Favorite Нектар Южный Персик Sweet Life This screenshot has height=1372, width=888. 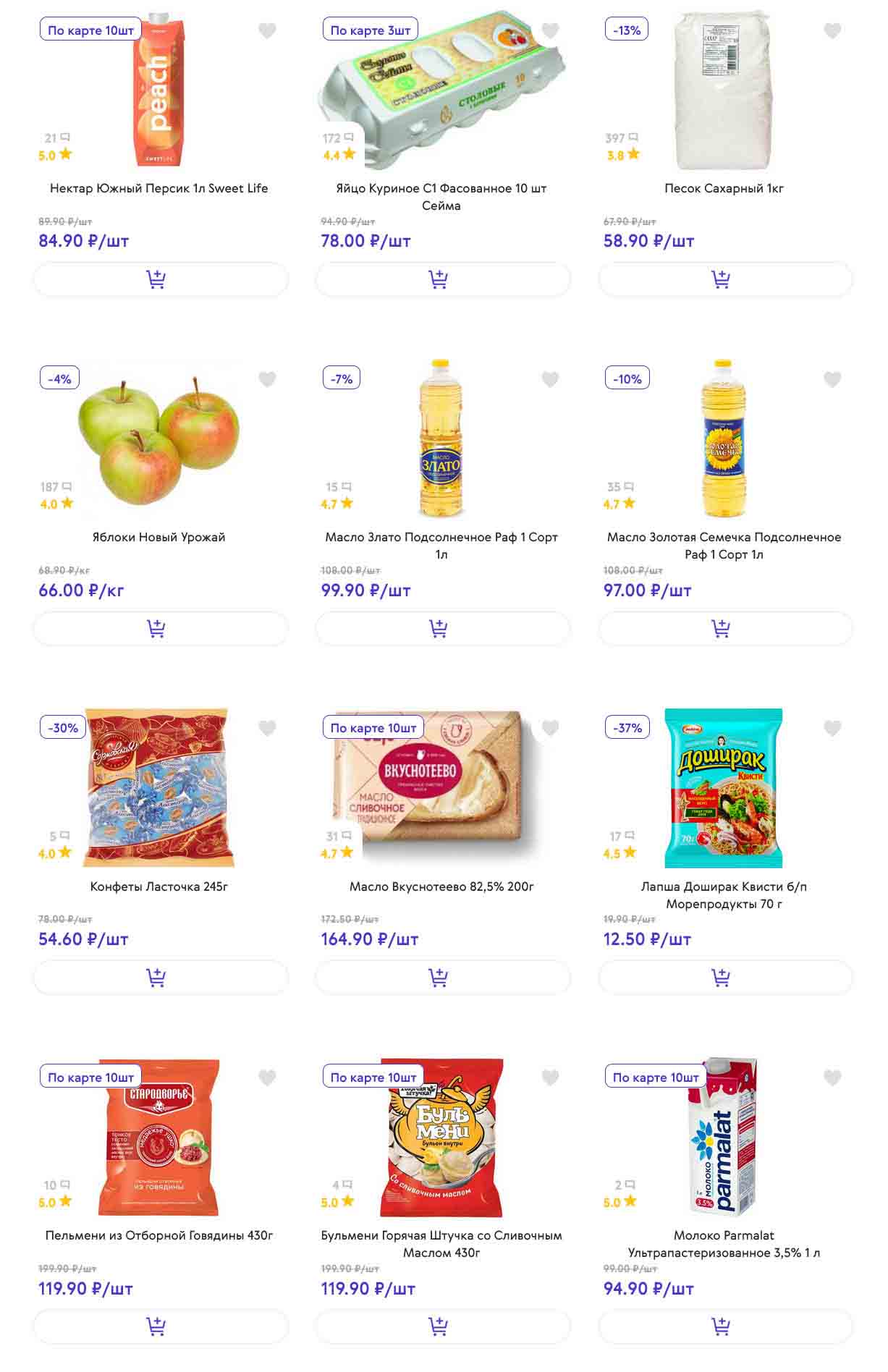coord(267,30)
